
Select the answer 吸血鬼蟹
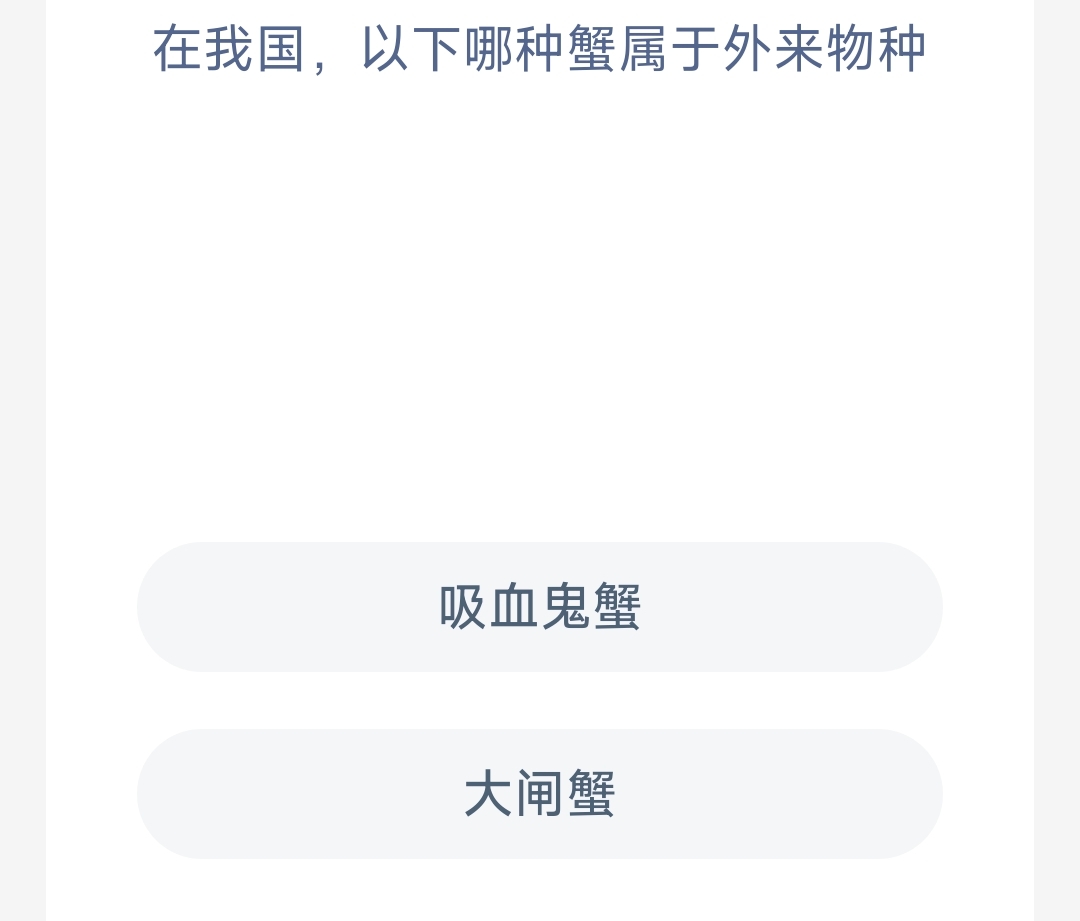coord(539,607)
